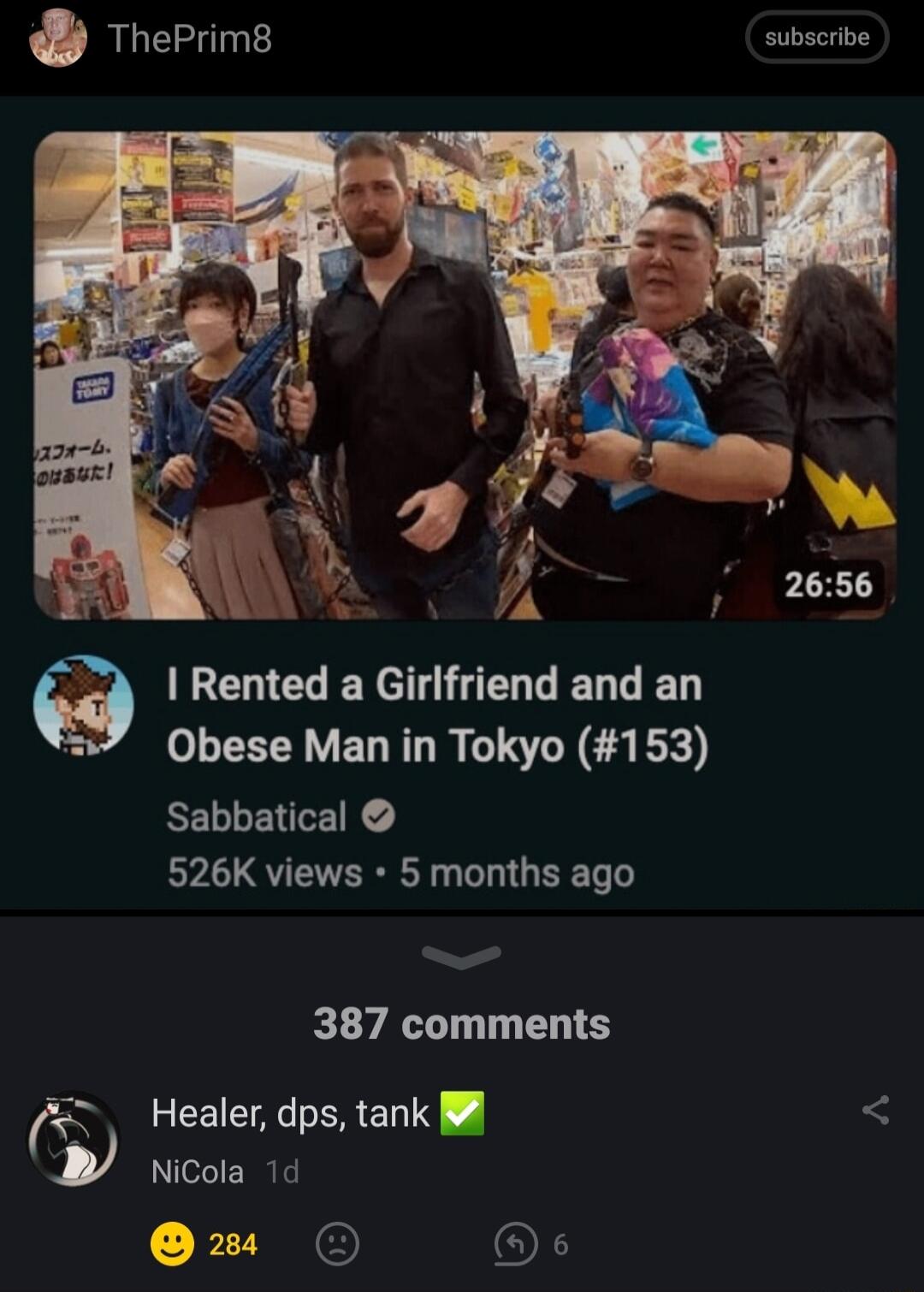The height and width of the screenshot is (1292, 924).
Task: Like NiCola's comment with the smiley
Action: pos(172,1244)
